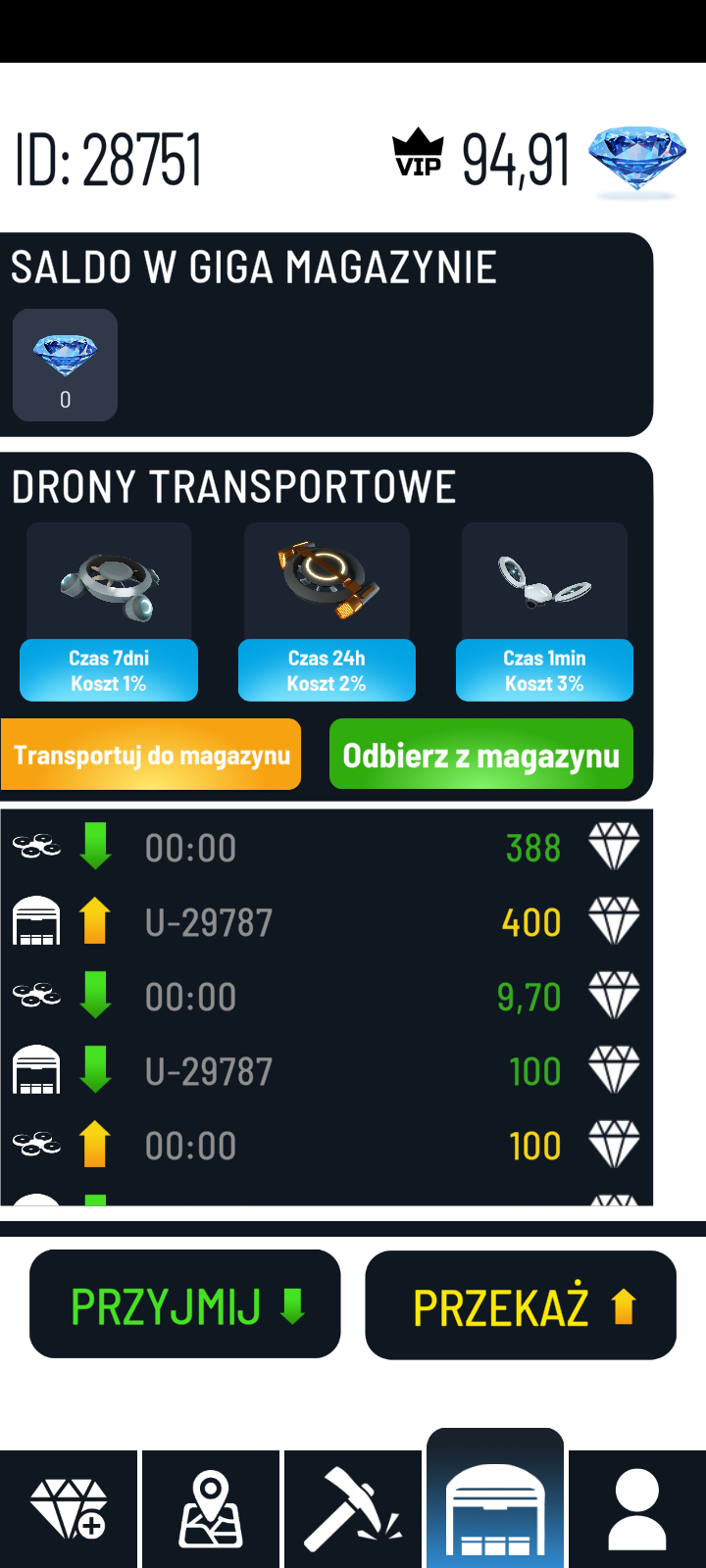Select the 7-day drone with 1% cost
Image resolution: width=706 pixels, height=1568 pixels.
coord(109,612)
